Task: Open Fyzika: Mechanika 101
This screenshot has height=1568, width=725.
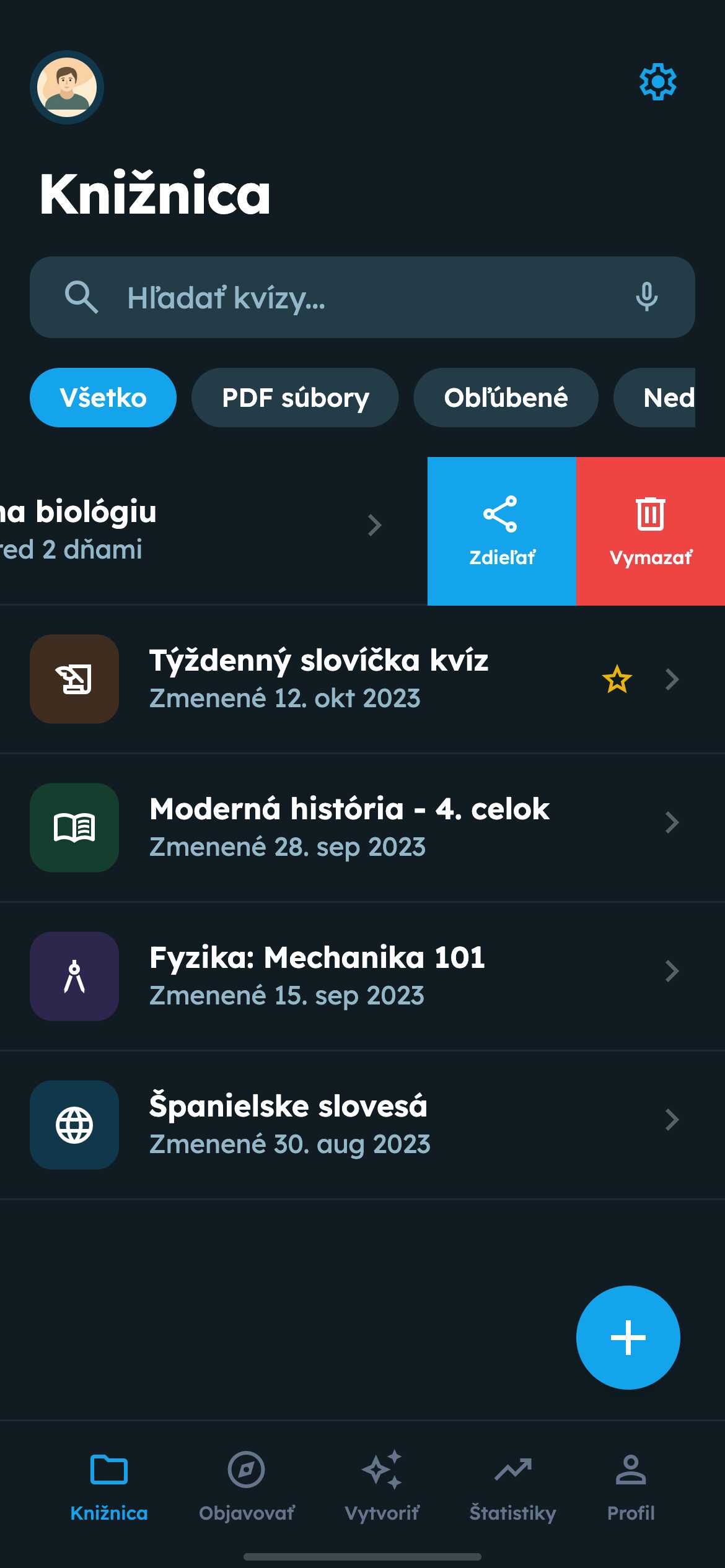Action: click(x=317, y=976)
